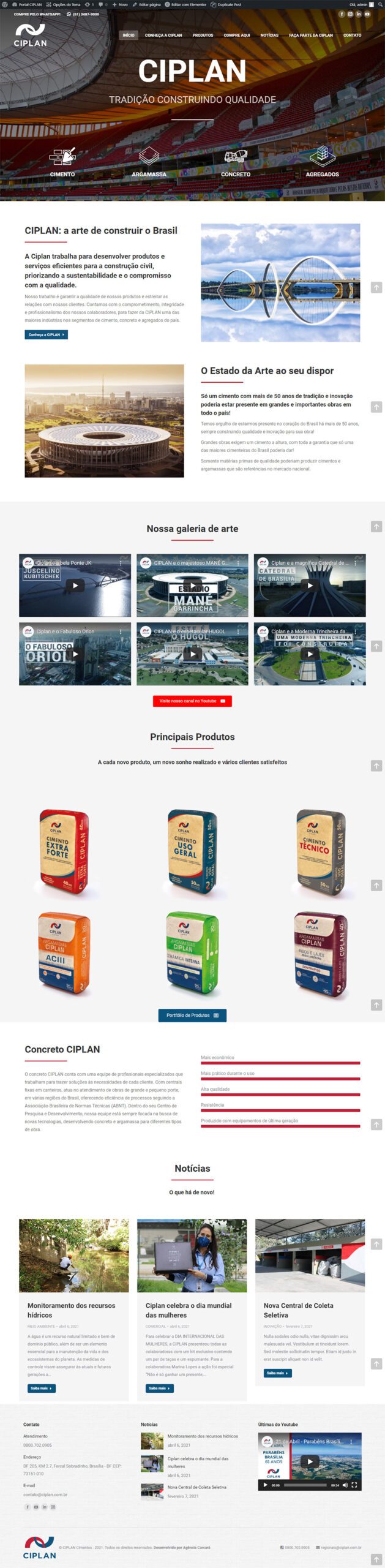Open the Conheça a Ciplan menu item
385x1568 pixels.
(x=163, y=35)
